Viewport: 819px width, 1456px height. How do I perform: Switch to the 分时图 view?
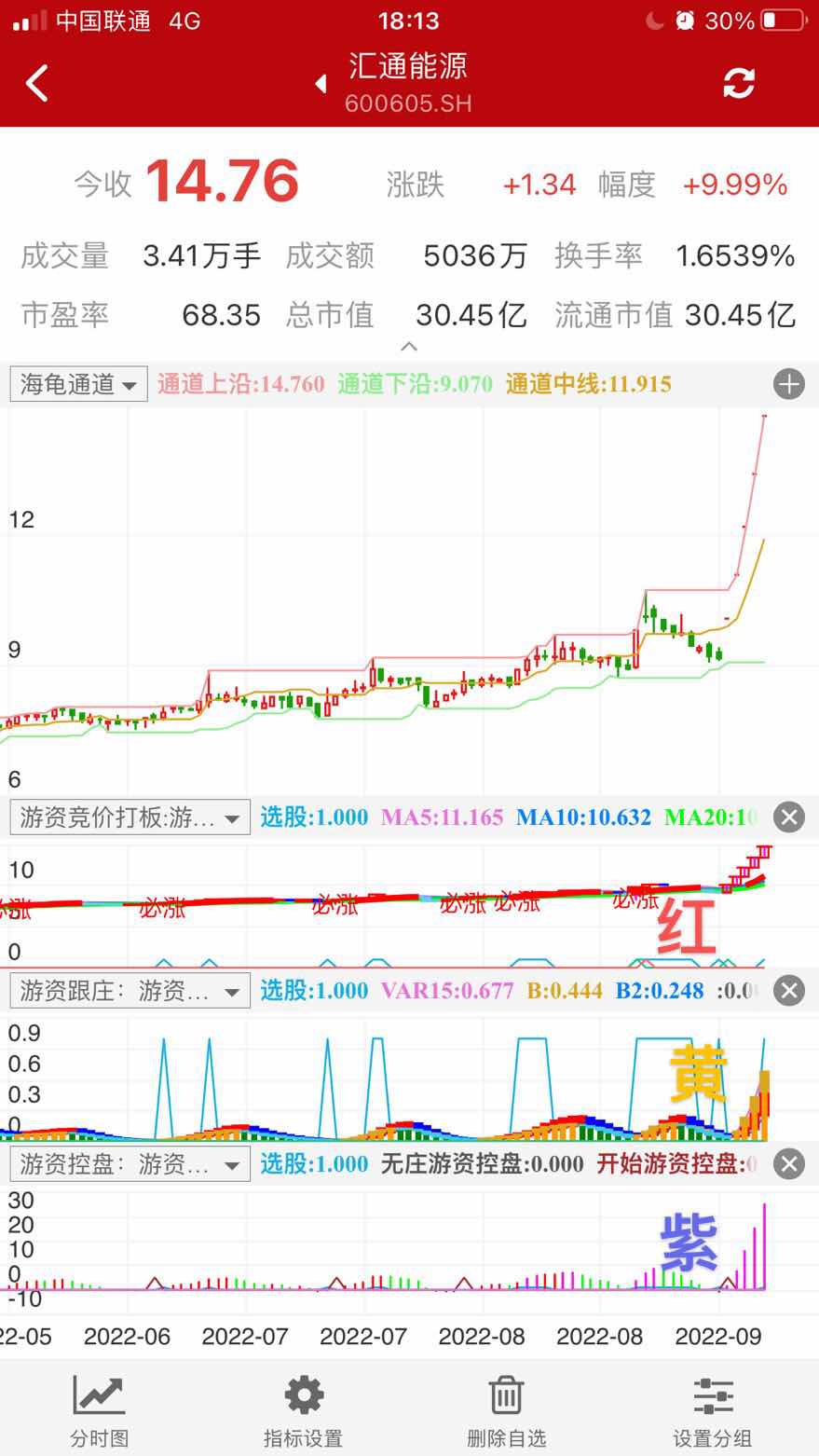[x=99, y=1411]
